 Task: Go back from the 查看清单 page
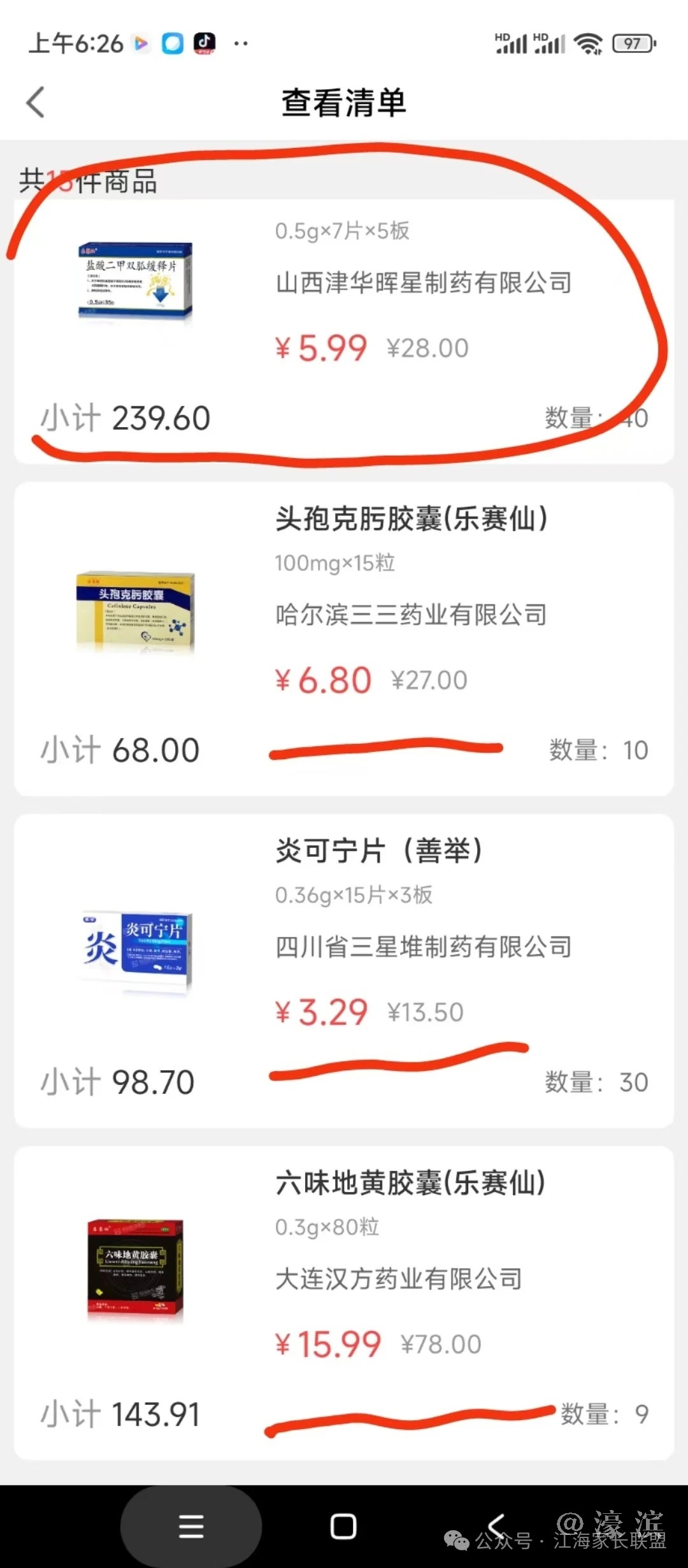[x=36, y=103]
